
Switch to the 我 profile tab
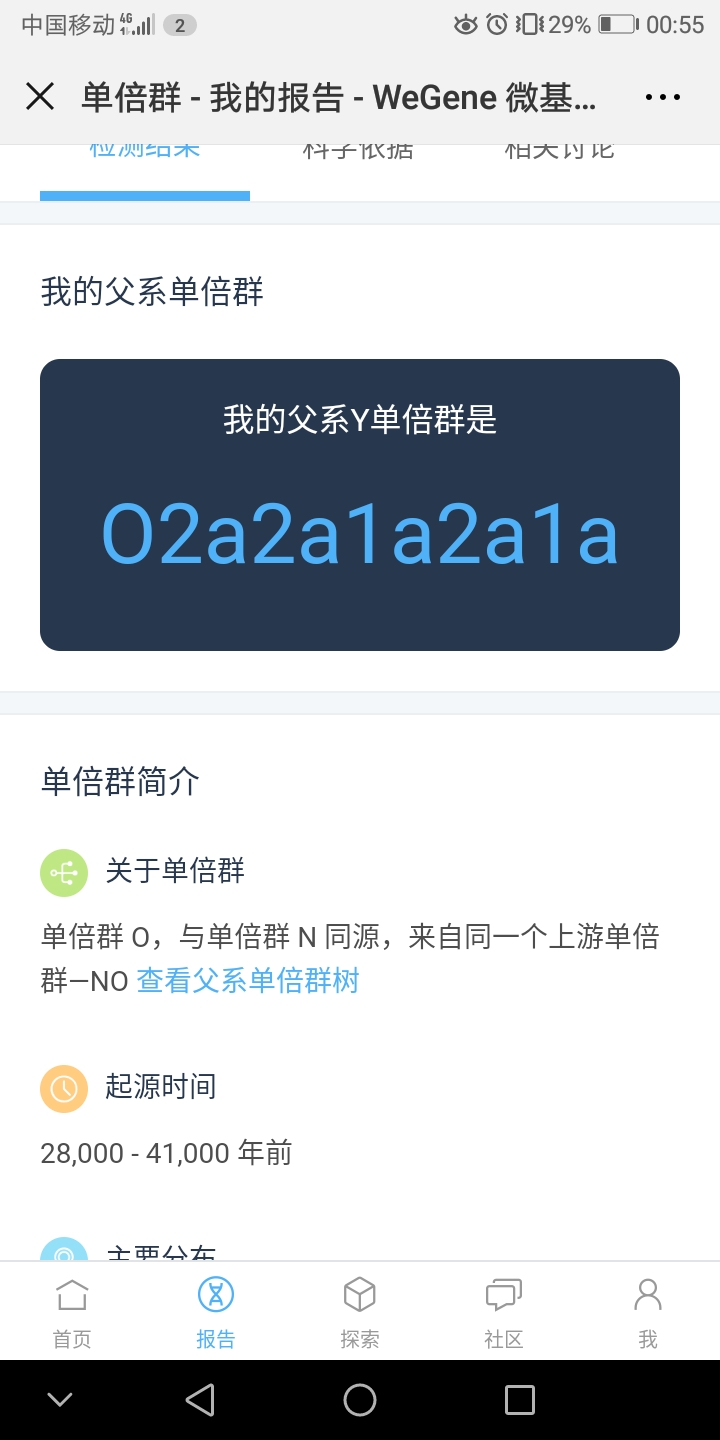coord(648,1312)
